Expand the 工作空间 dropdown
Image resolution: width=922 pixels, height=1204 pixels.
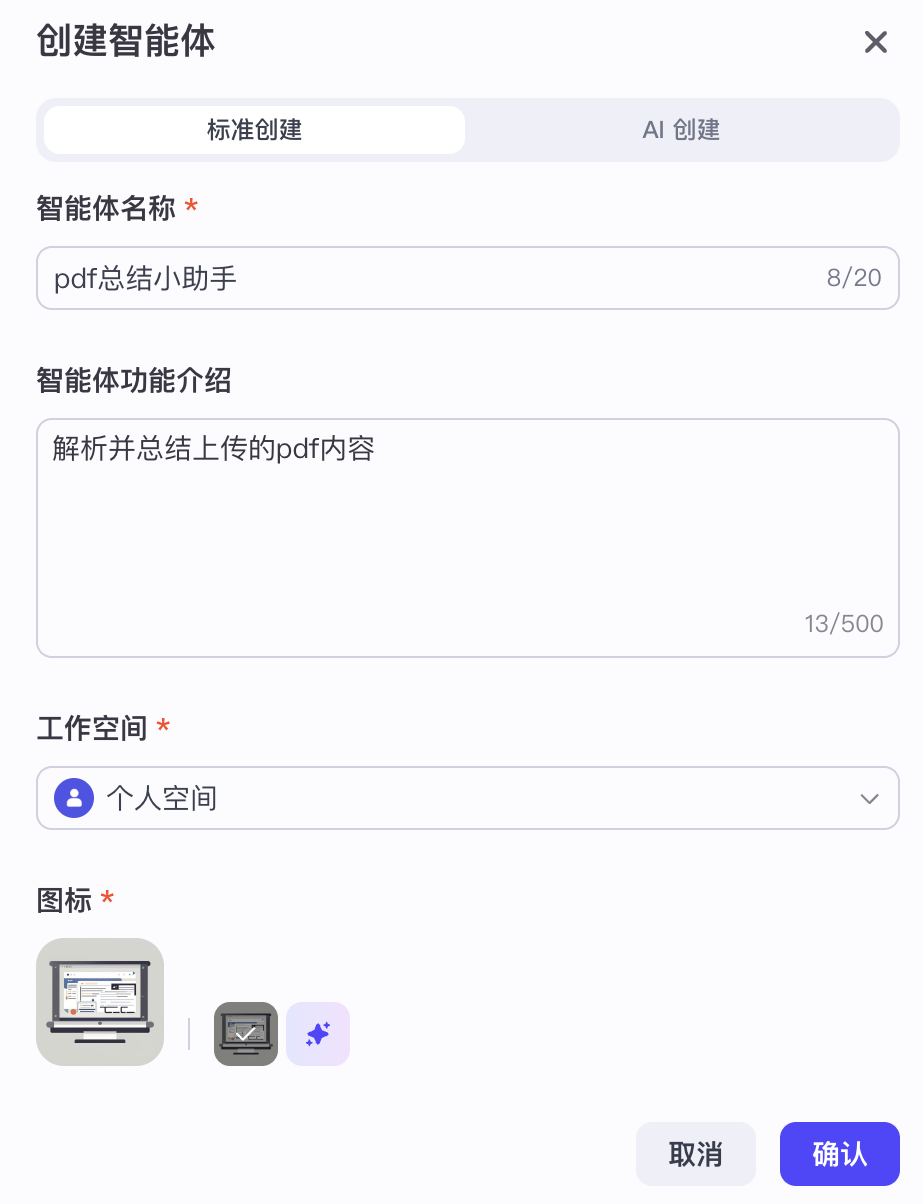(x=467, y=798)
